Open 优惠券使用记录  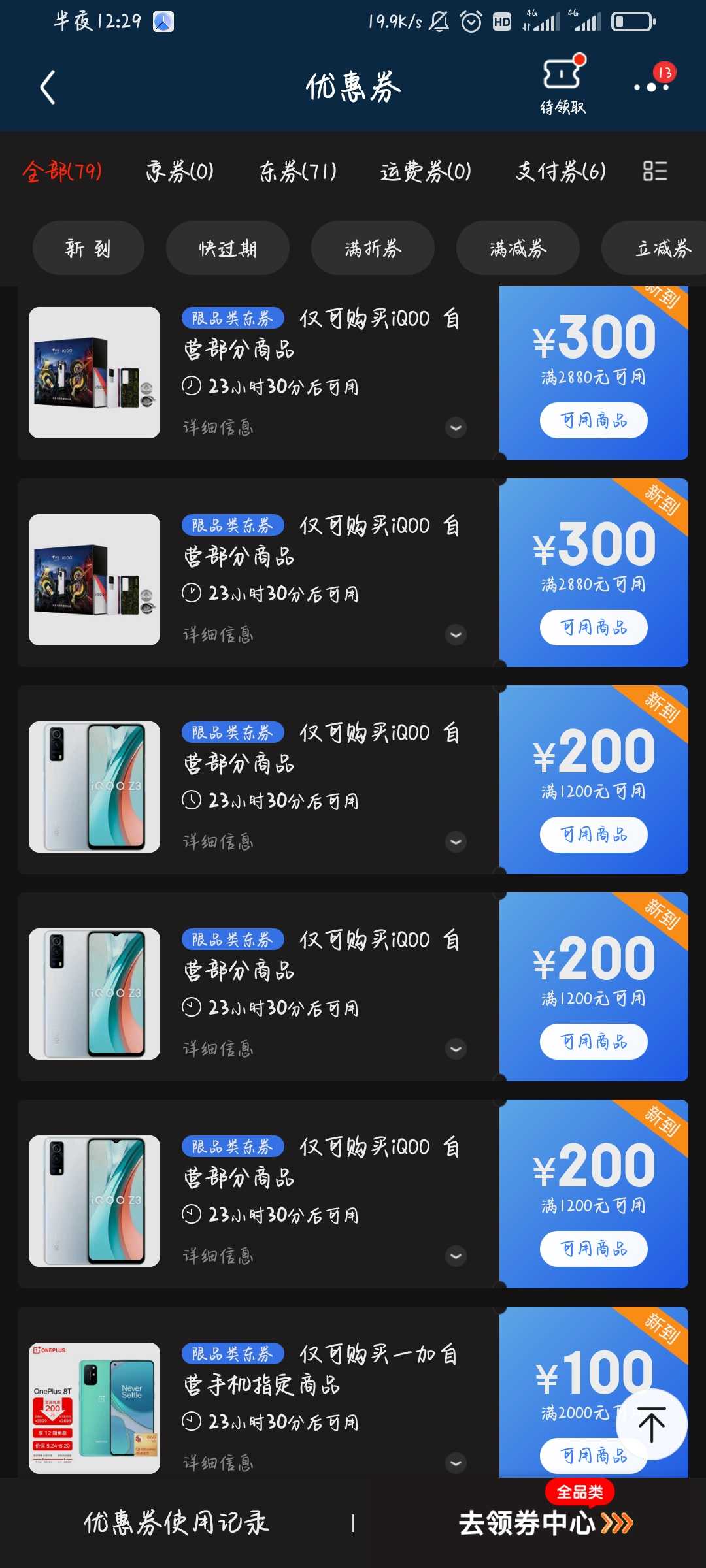pyautogui.click(x=176, y=1523)
